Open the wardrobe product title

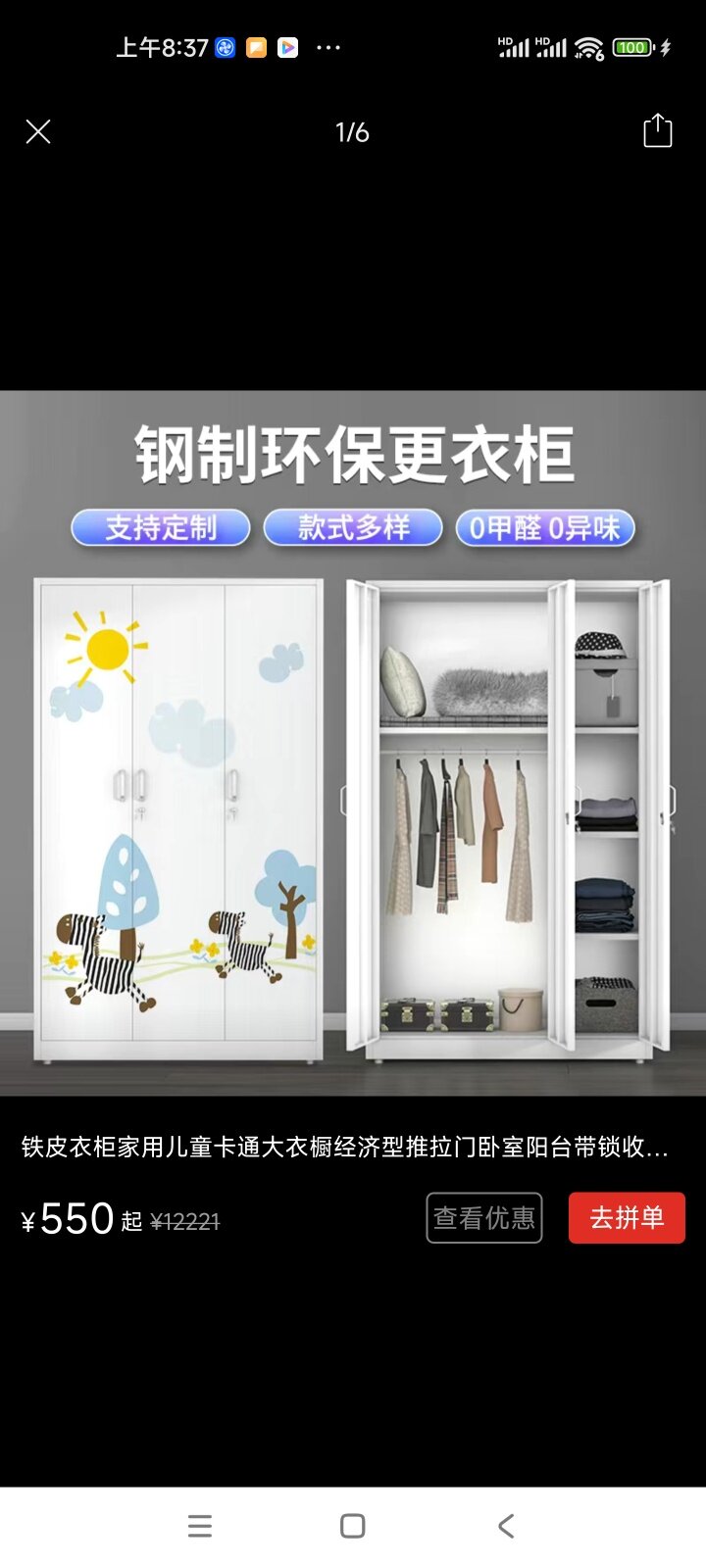click(x=345, y=1148)
